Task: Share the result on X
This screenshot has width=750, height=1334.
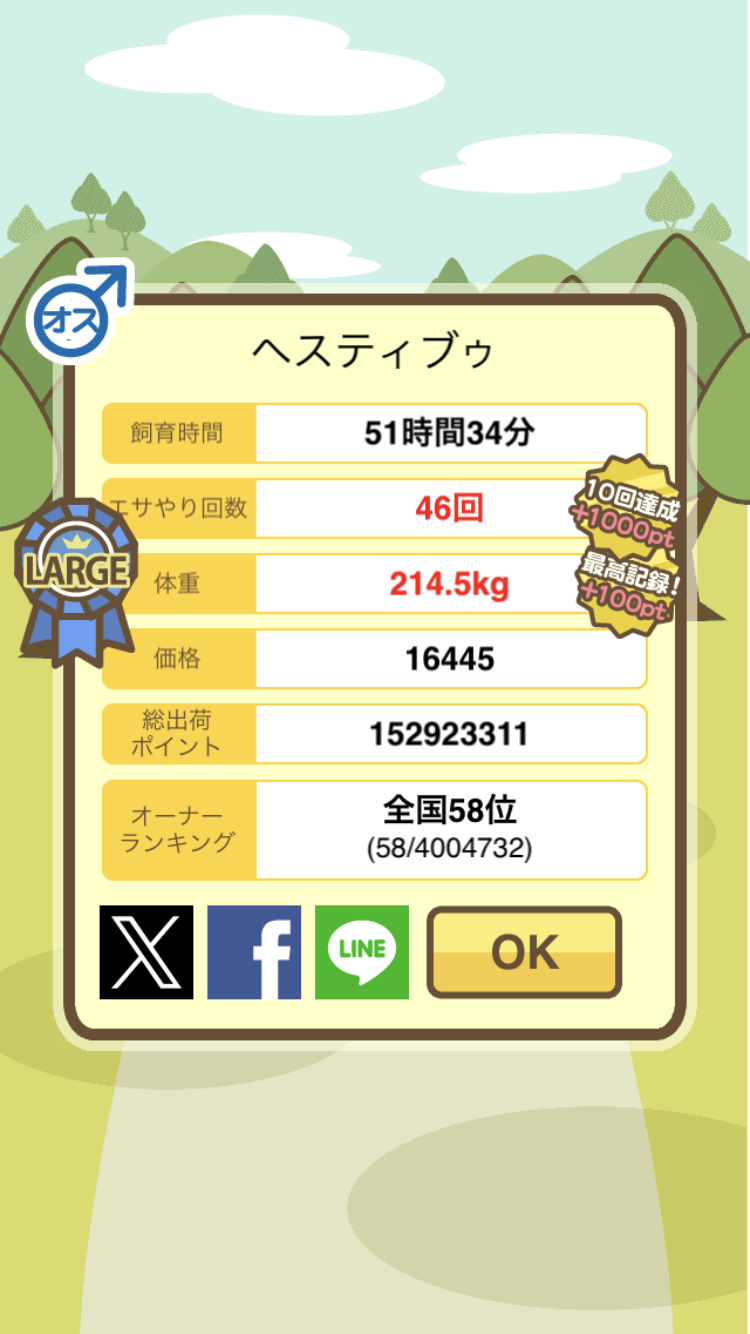Action: point(146,952)
